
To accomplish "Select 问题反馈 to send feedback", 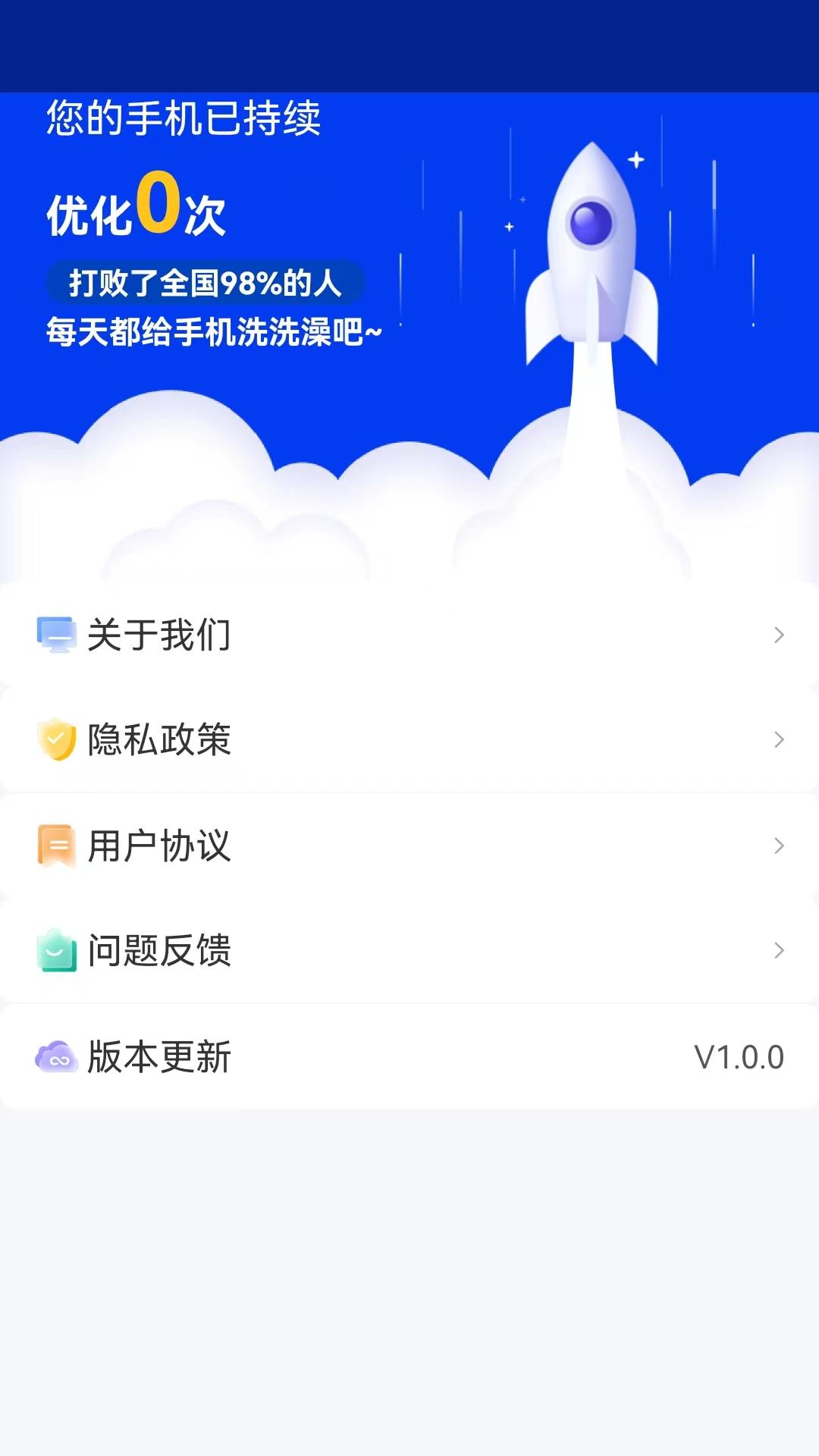I will (x=409, y=950).
